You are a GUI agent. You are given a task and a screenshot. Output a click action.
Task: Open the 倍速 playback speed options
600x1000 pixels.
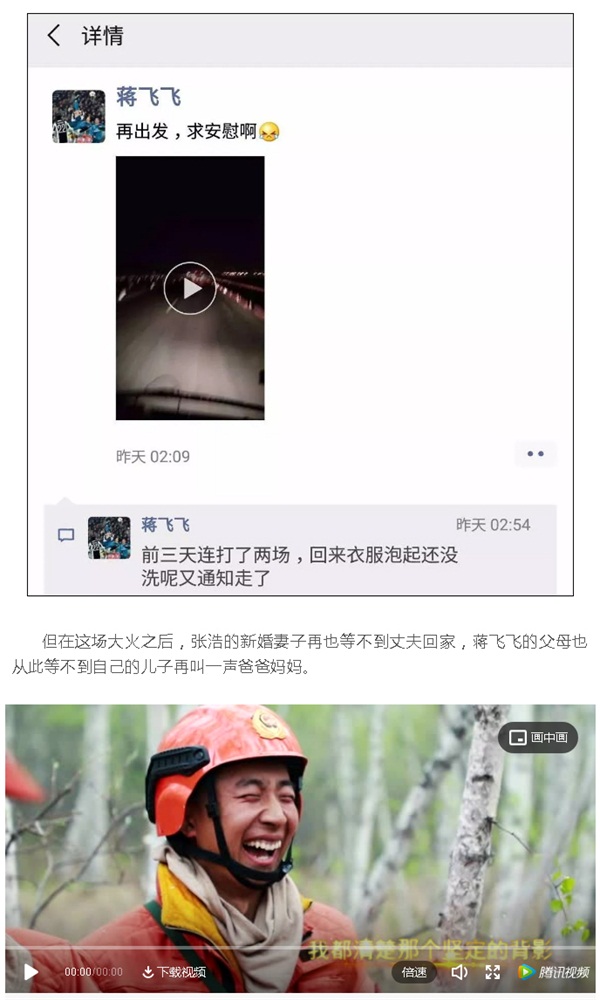click(414, 972)
